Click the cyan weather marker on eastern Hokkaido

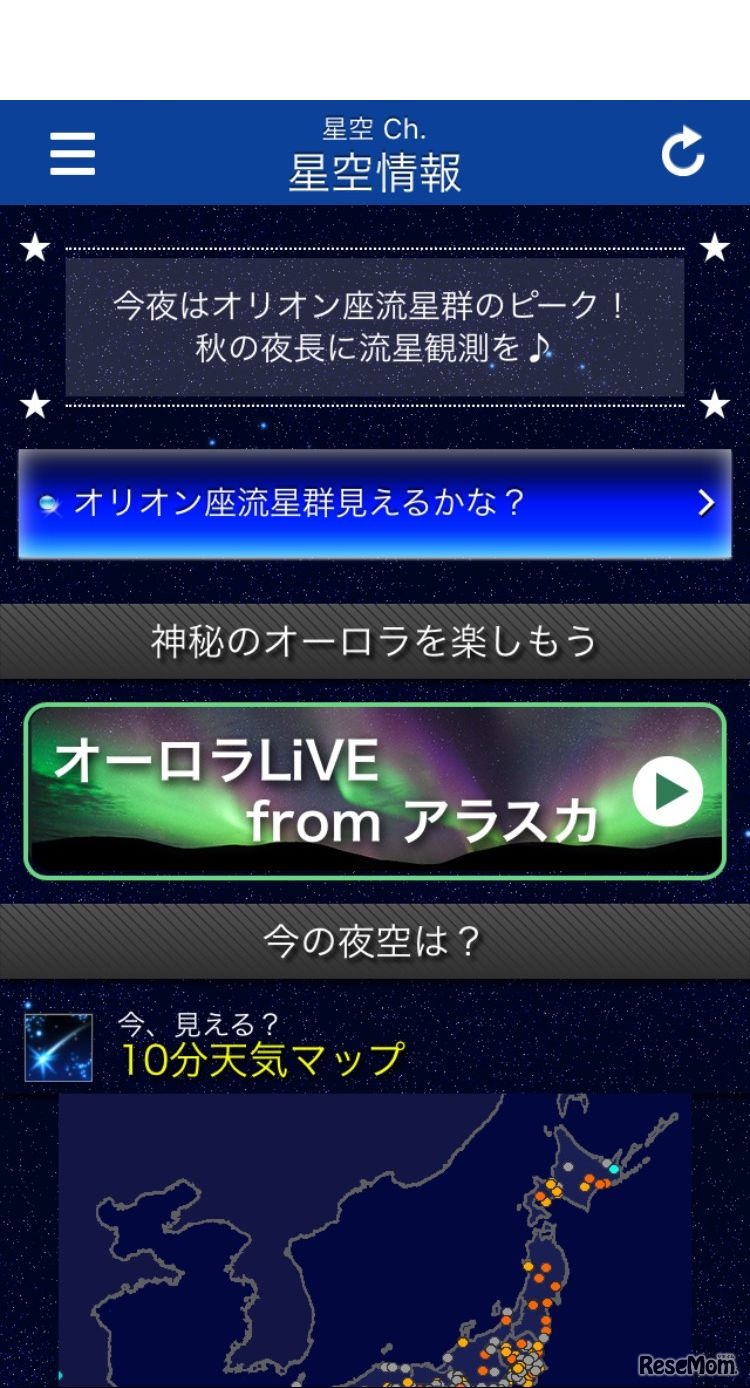[x=615, y=1168]
